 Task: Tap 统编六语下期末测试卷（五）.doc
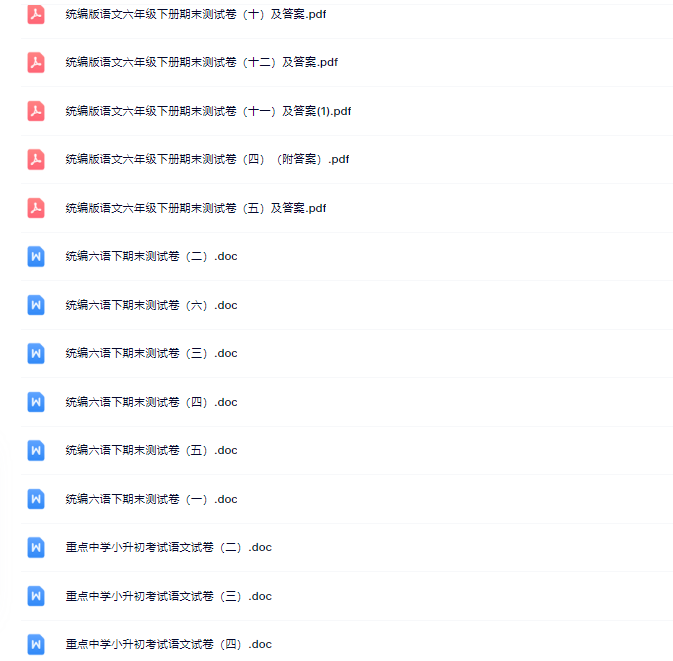coord(151,450)
